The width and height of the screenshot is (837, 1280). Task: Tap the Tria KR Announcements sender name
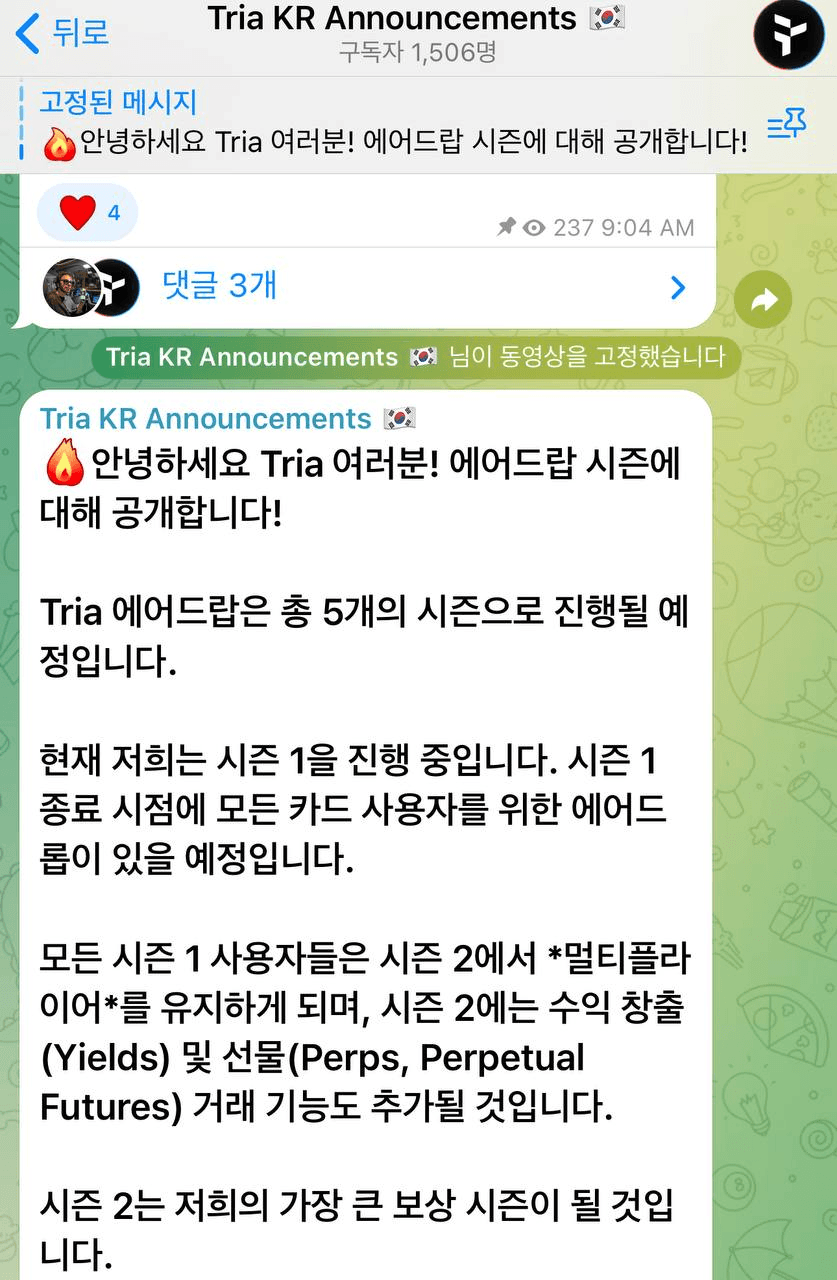(205, 418)
